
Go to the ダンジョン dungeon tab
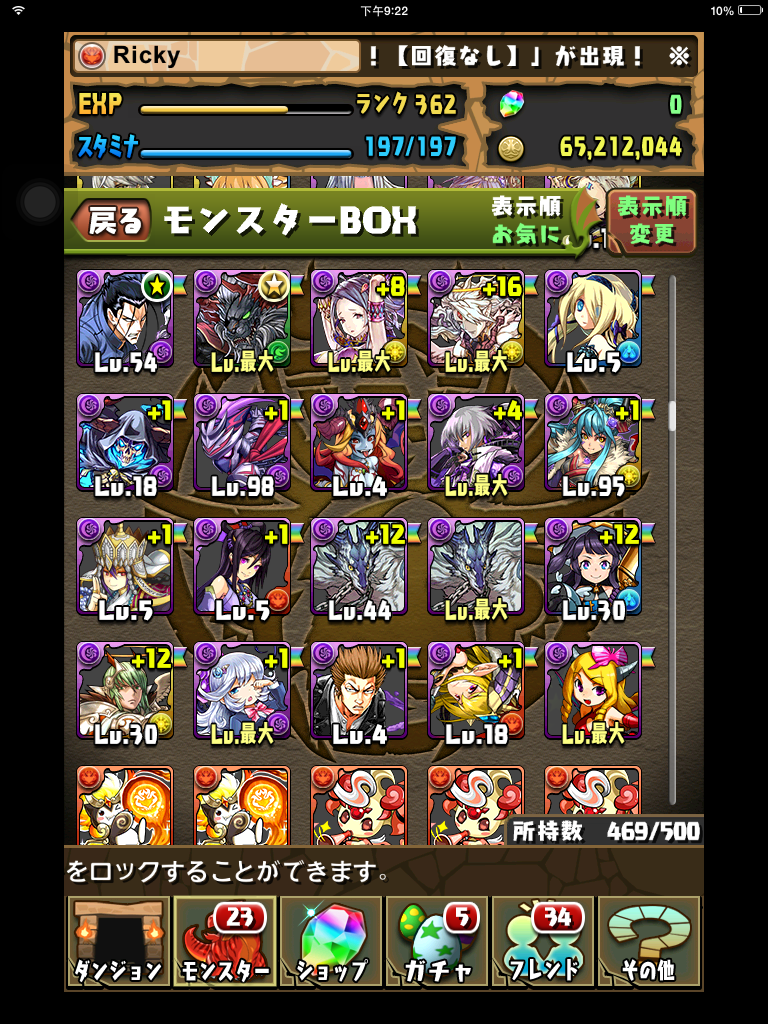118,942
